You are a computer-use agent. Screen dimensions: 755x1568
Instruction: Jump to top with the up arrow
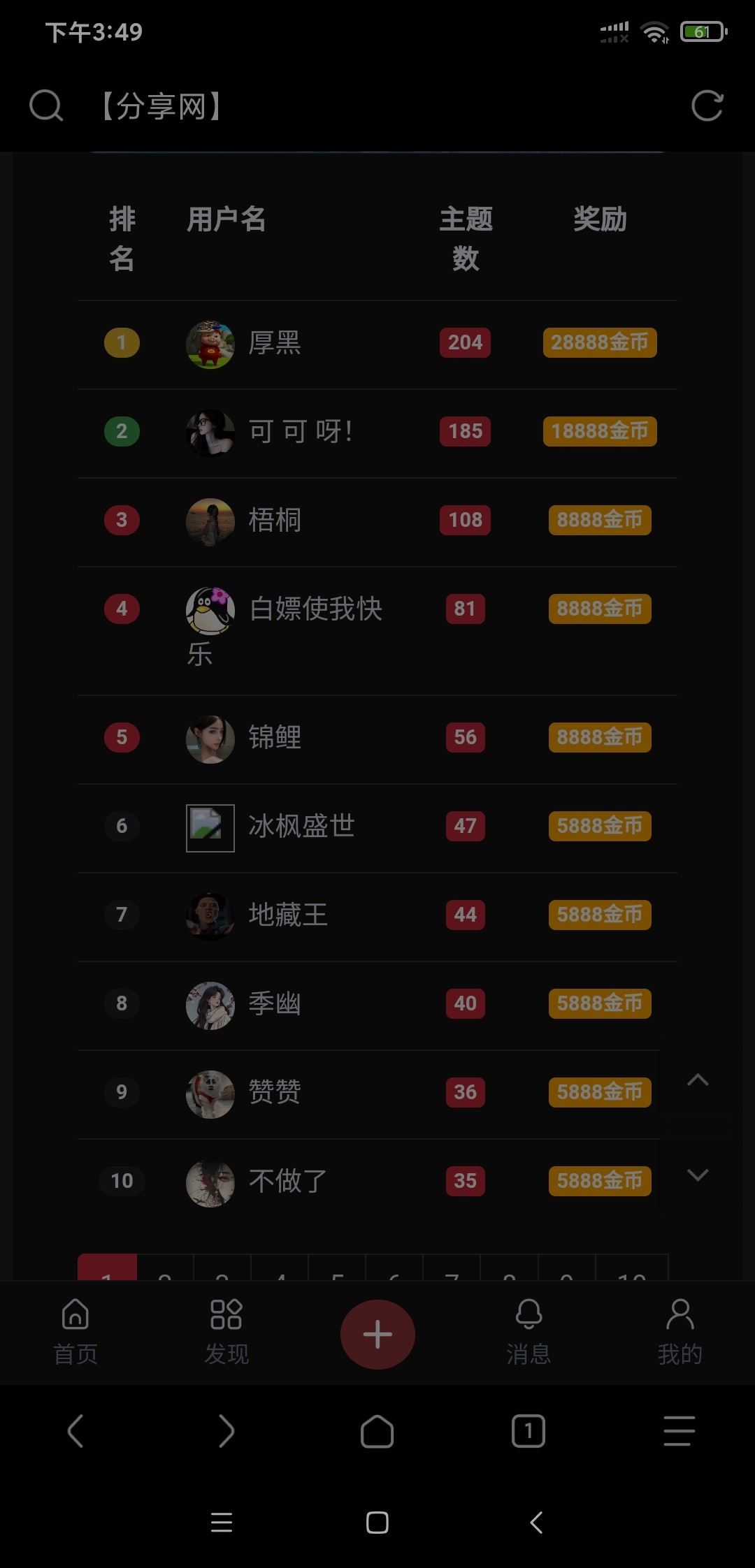(698, 1080)
